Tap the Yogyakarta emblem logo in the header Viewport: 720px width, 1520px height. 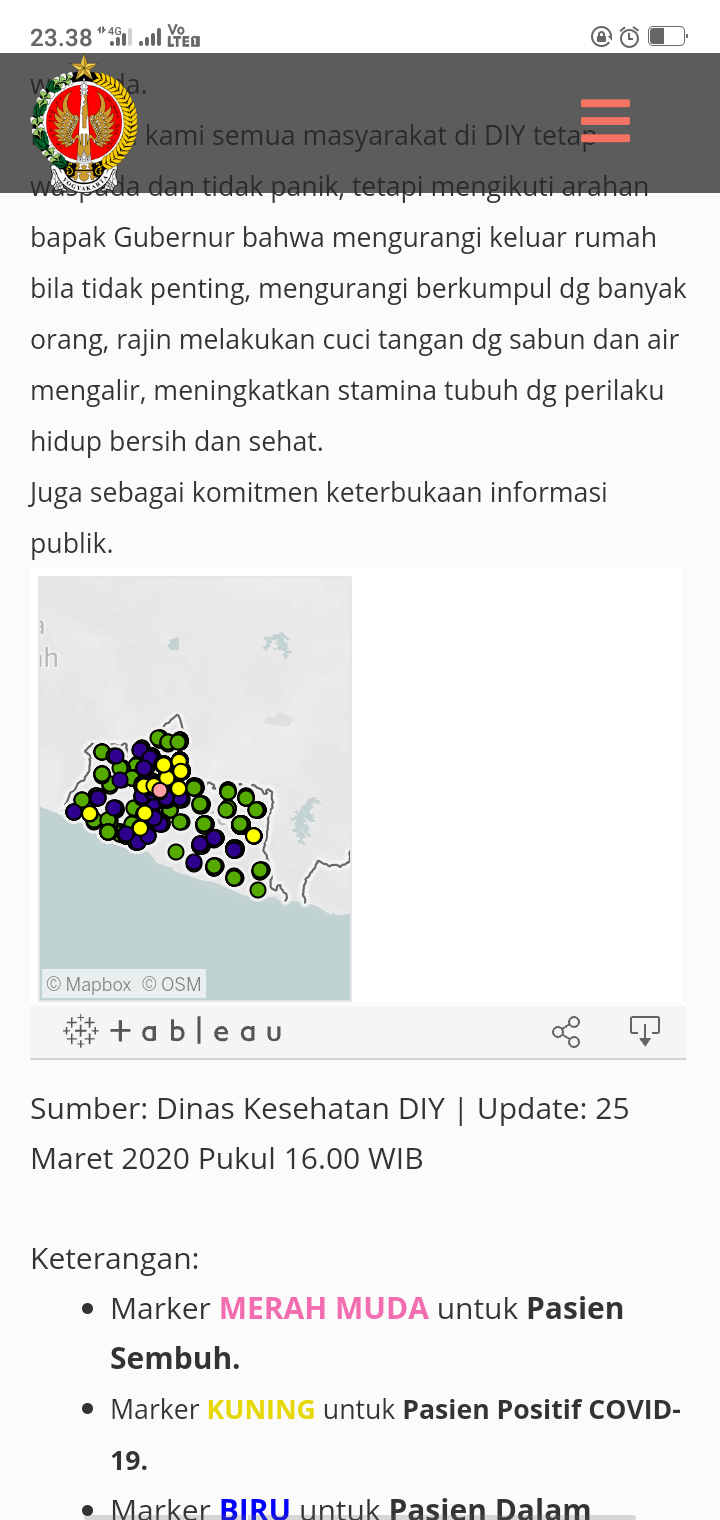[84, 124]
